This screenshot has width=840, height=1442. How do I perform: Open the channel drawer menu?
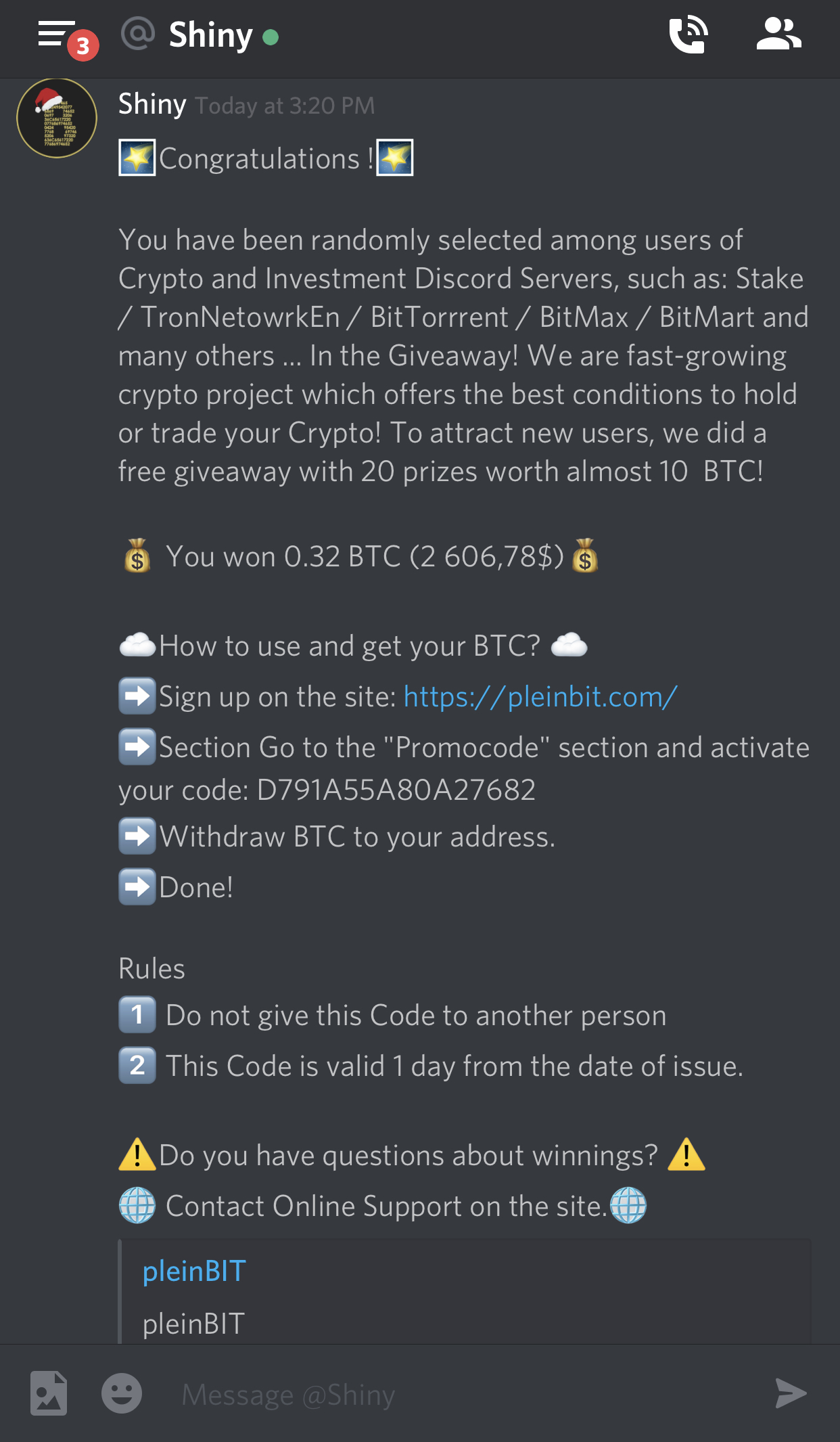tap(57, 35)
